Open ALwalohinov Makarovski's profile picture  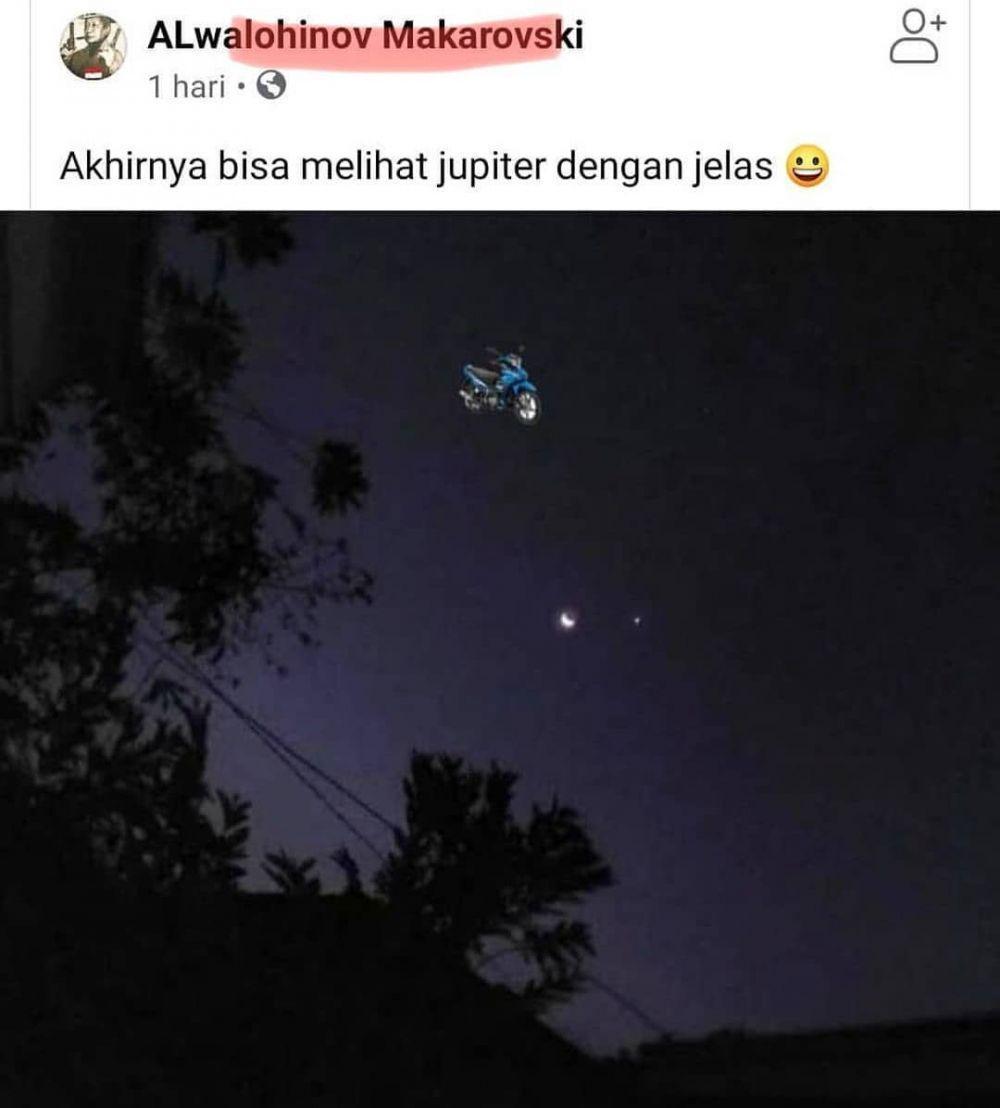pos(92,46)
